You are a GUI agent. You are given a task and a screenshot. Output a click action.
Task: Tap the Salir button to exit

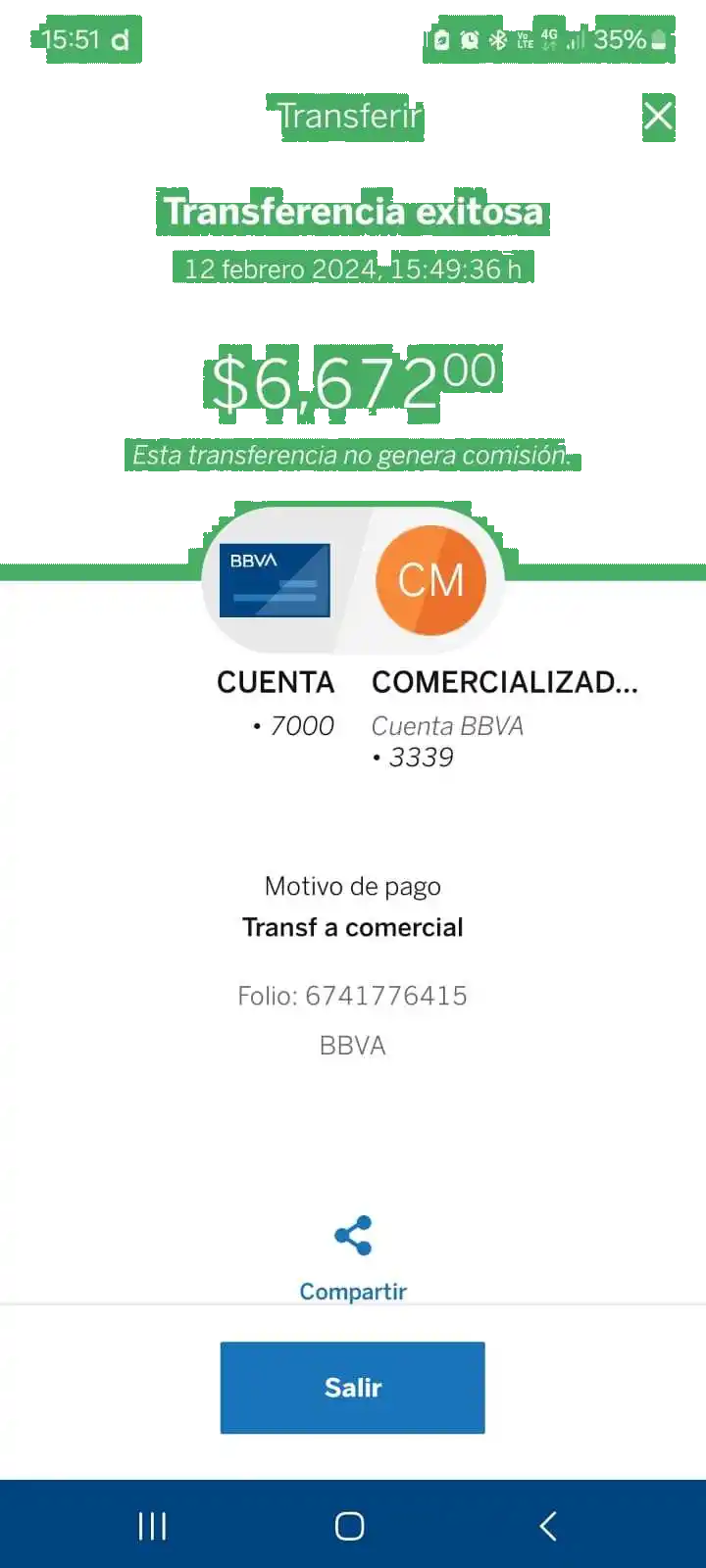pyautogui.click(x=353, y=1387)
